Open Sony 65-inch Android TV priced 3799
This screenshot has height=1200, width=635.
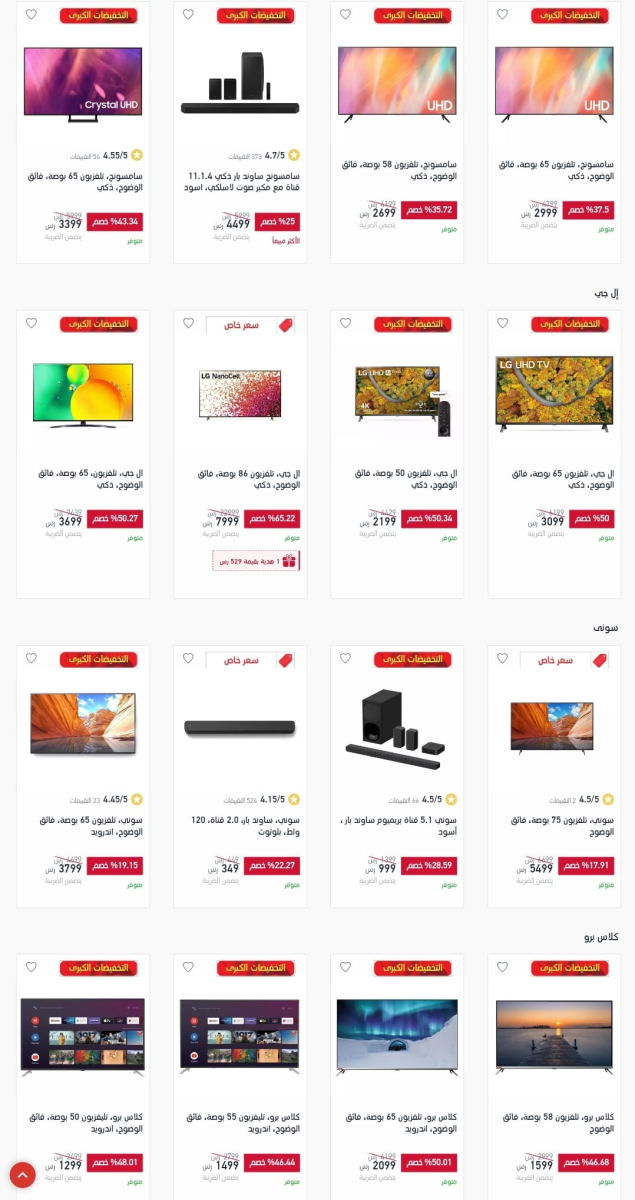point(83,722)
